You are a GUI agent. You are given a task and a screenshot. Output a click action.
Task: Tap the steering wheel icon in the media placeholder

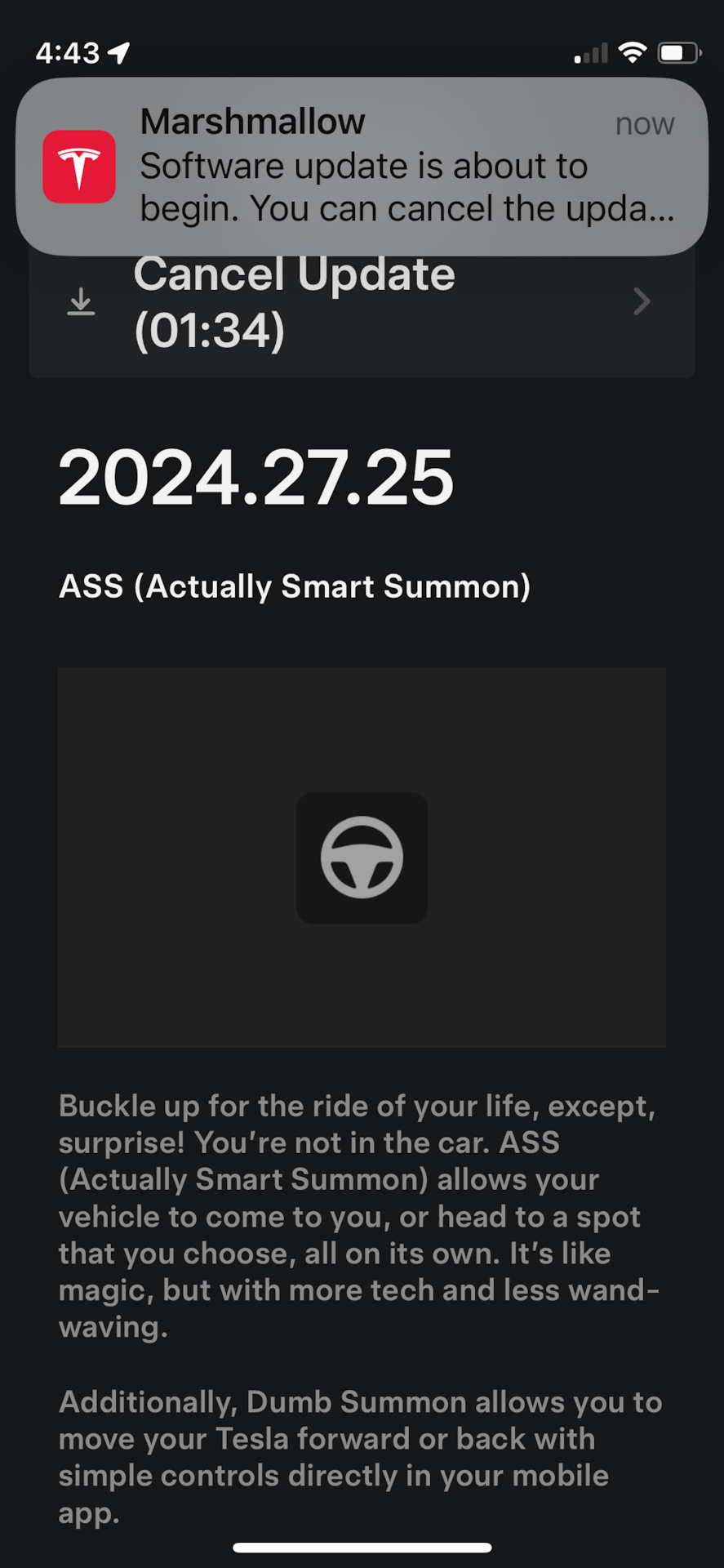point(362,858)
